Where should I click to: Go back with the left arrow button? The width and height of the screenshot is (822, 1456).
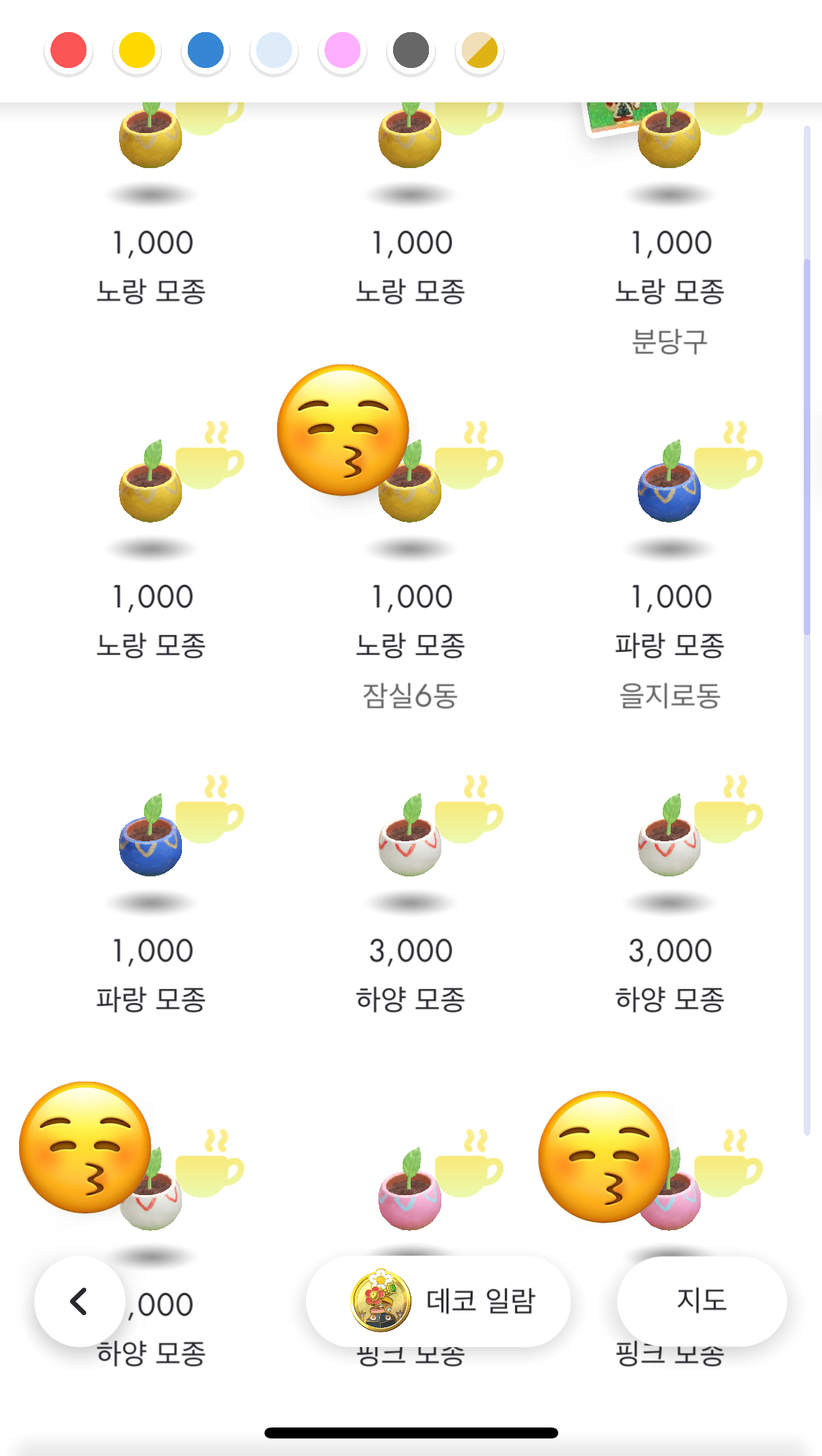tap(79, 1301)
